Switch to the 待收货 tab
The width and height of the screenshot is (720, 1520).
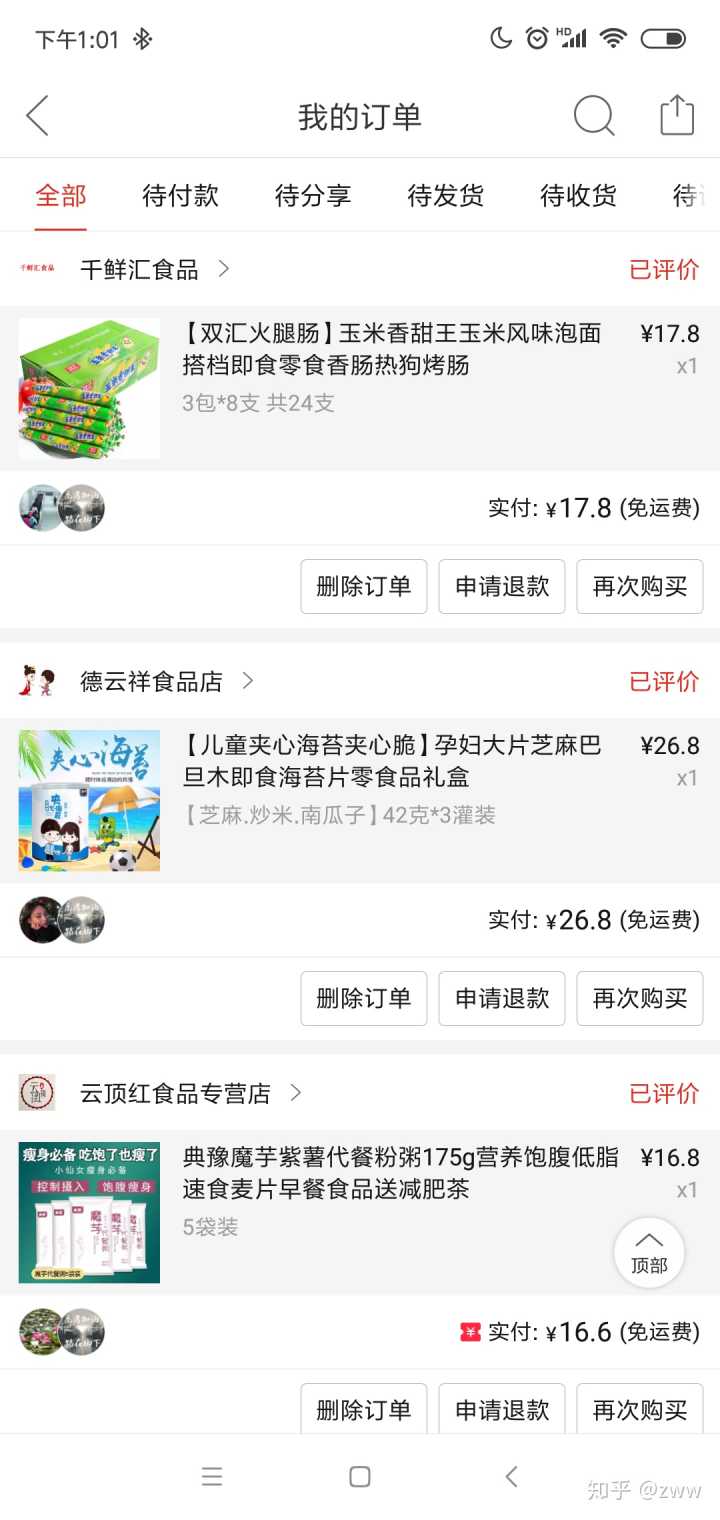578,195
